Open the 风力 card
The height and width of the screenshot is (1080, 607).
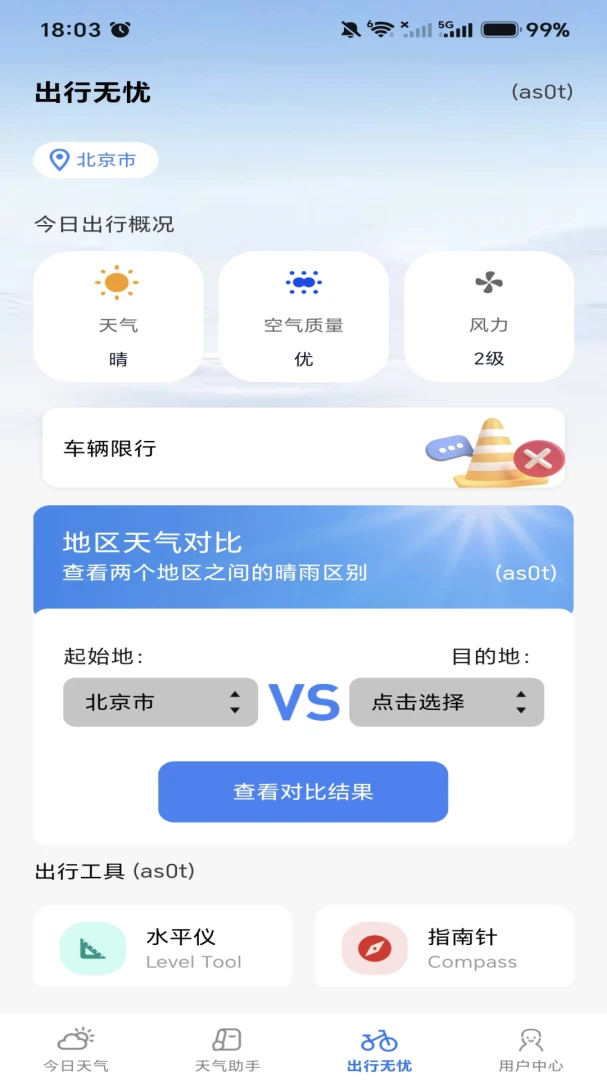coord(488,317)
